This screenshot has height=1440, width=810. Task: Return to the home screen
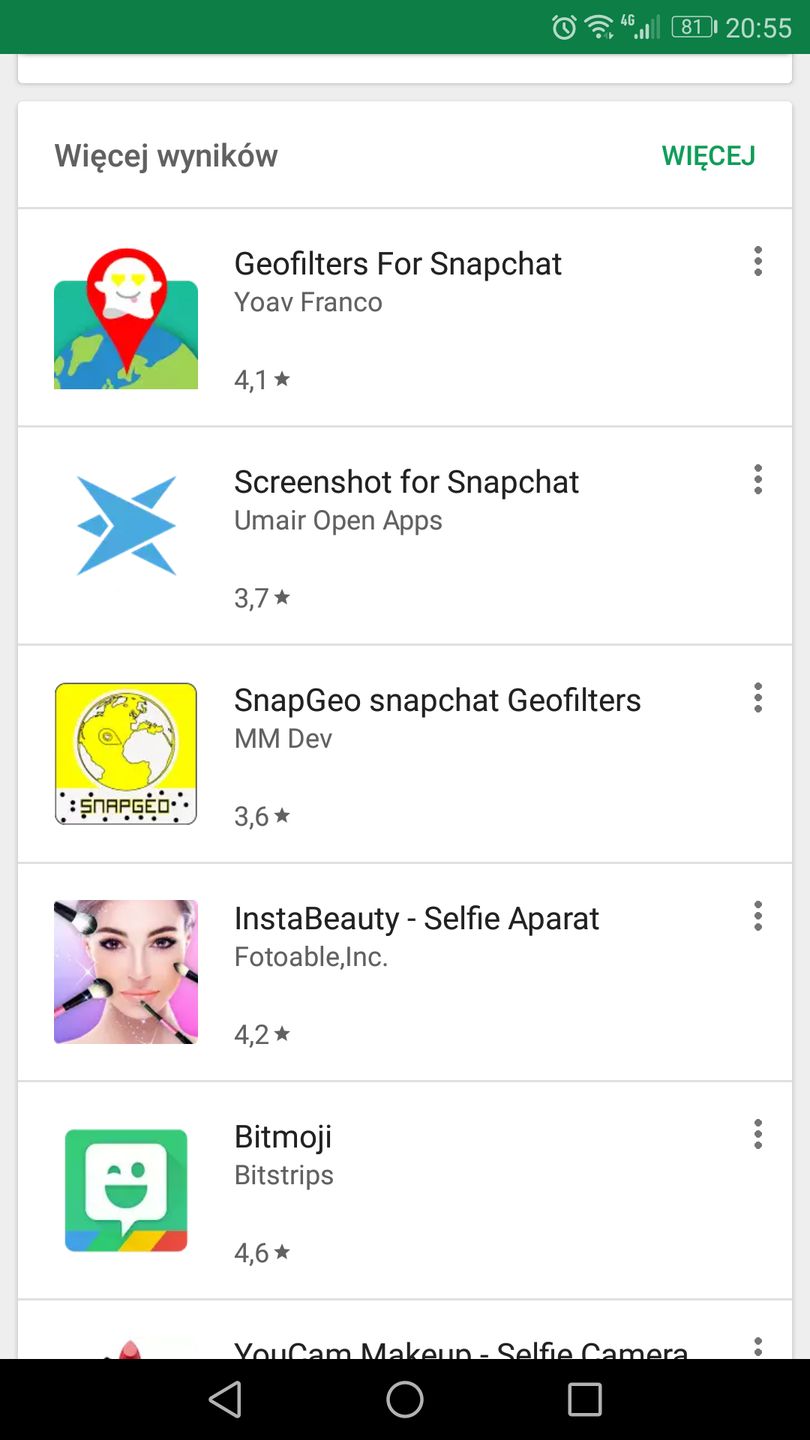pos(405,1399)
